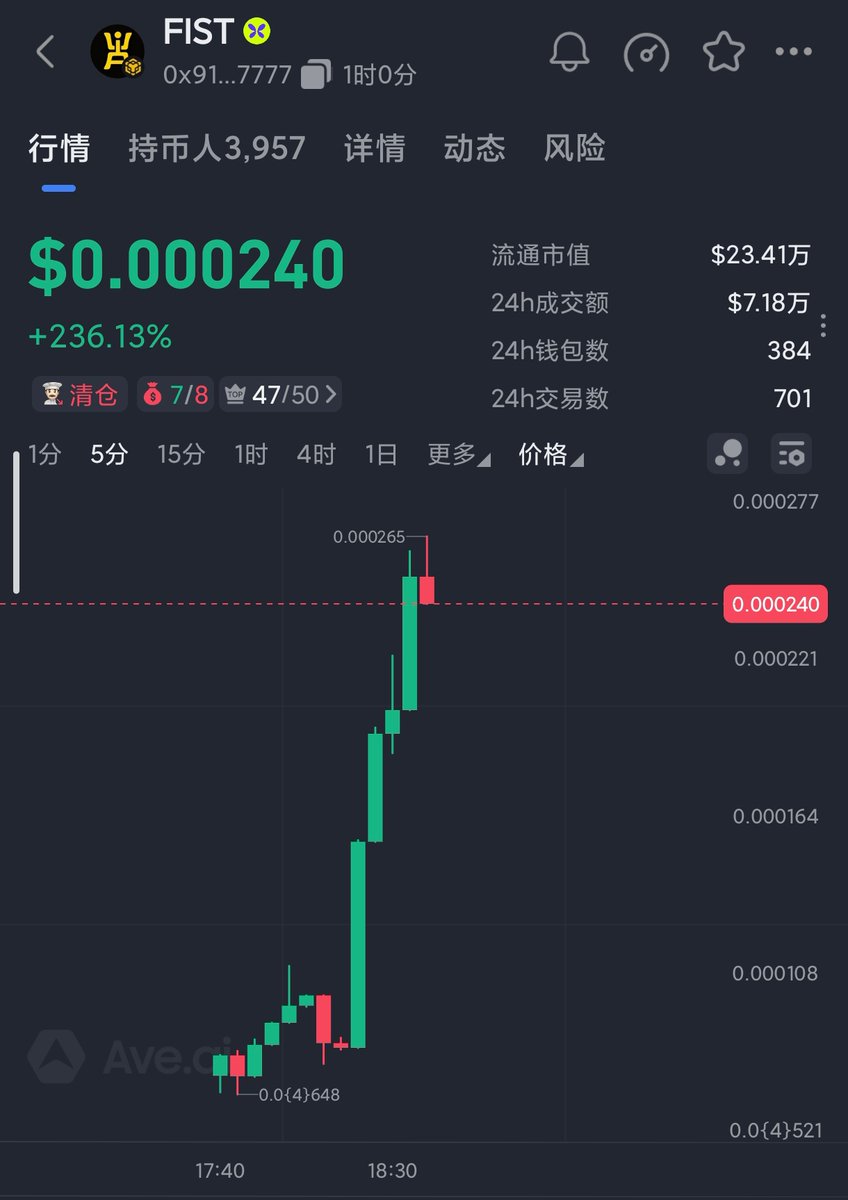Copy the 0x91...7777 contract address

pos(316,74)
